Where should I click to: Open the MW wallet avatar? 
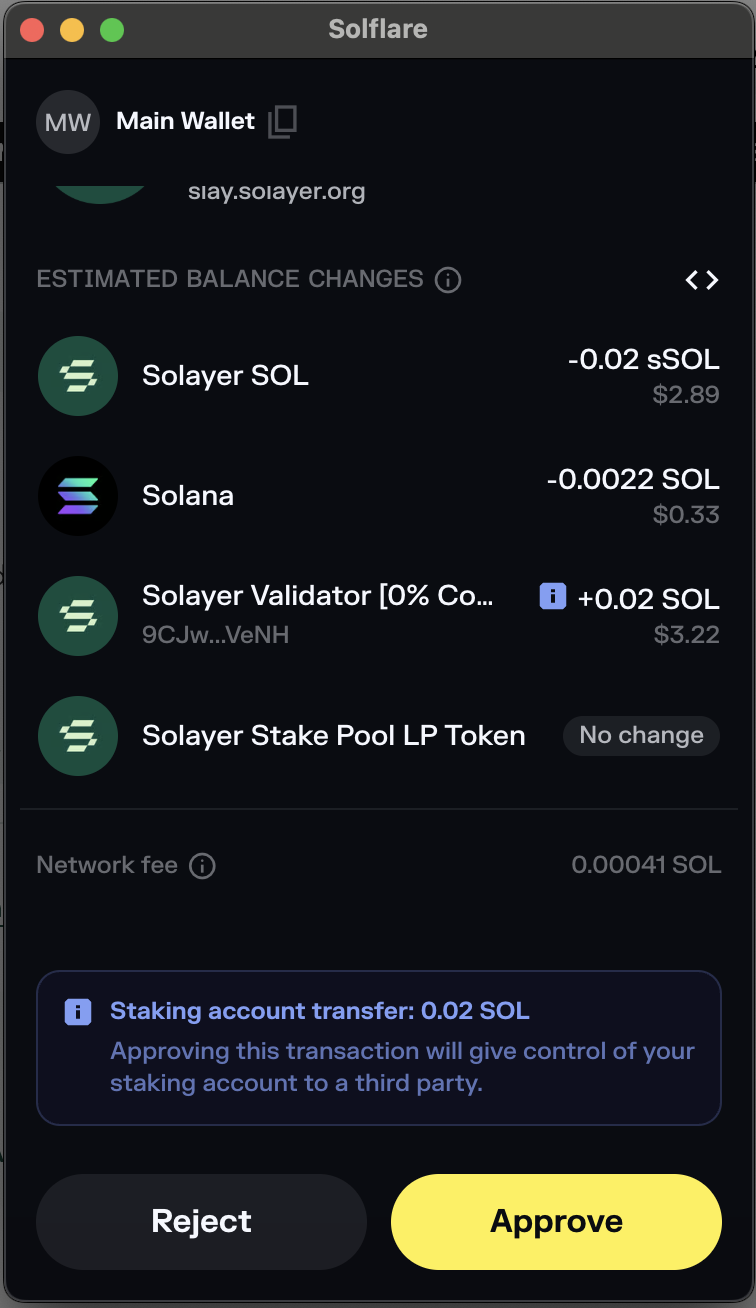pyautogui.click(x=68, y=122)
